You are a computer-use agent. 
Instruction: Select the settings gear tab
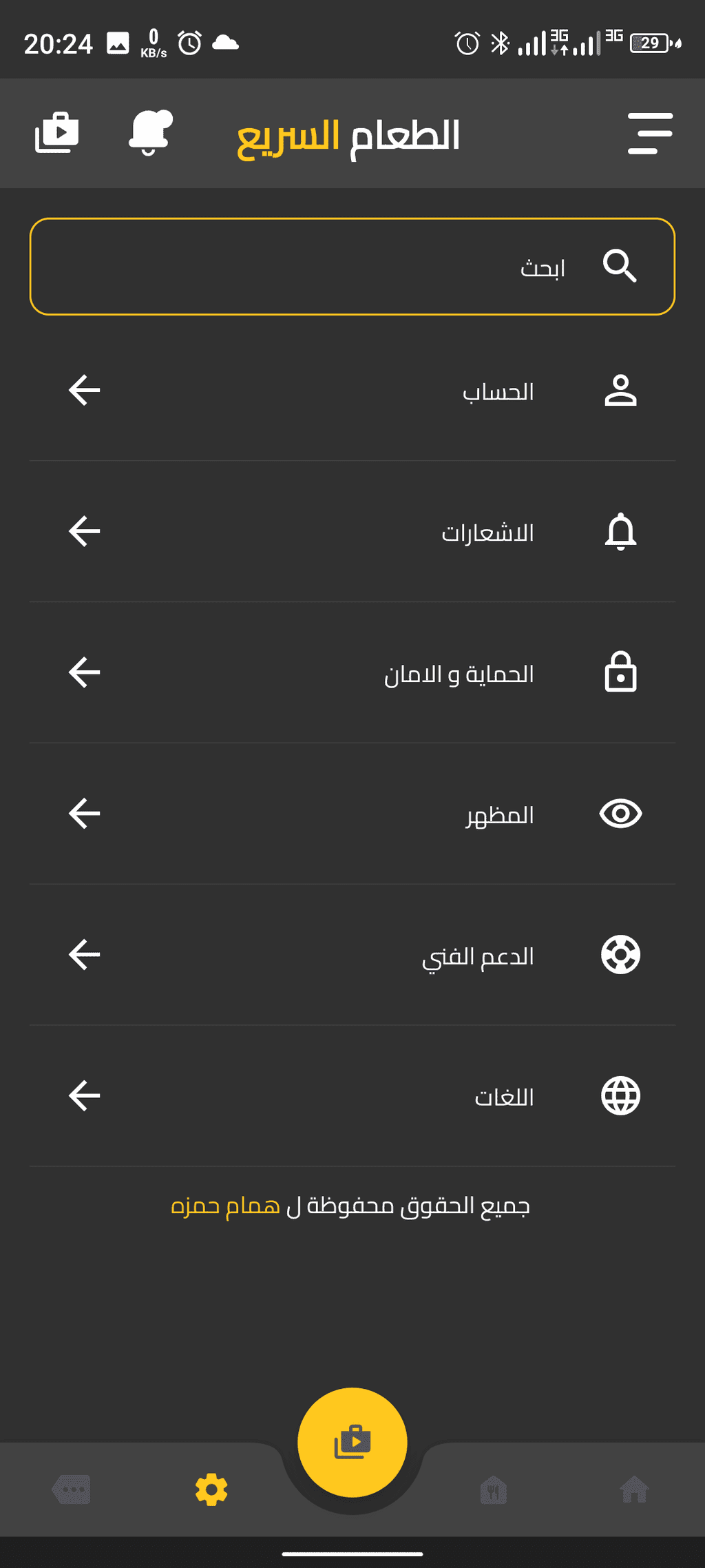[x=211, y=1490]
